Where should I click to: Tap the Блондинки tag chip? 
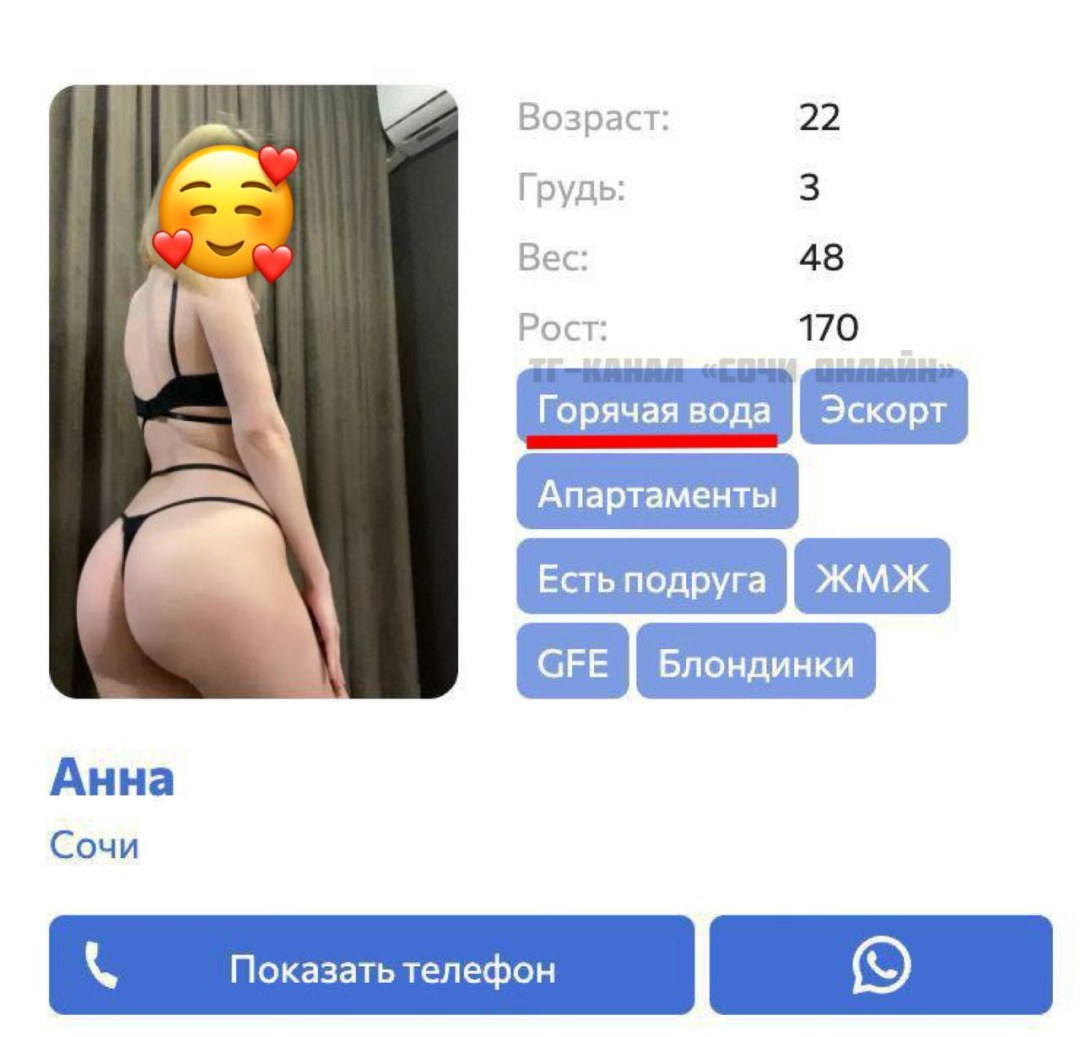coord(756,662)
